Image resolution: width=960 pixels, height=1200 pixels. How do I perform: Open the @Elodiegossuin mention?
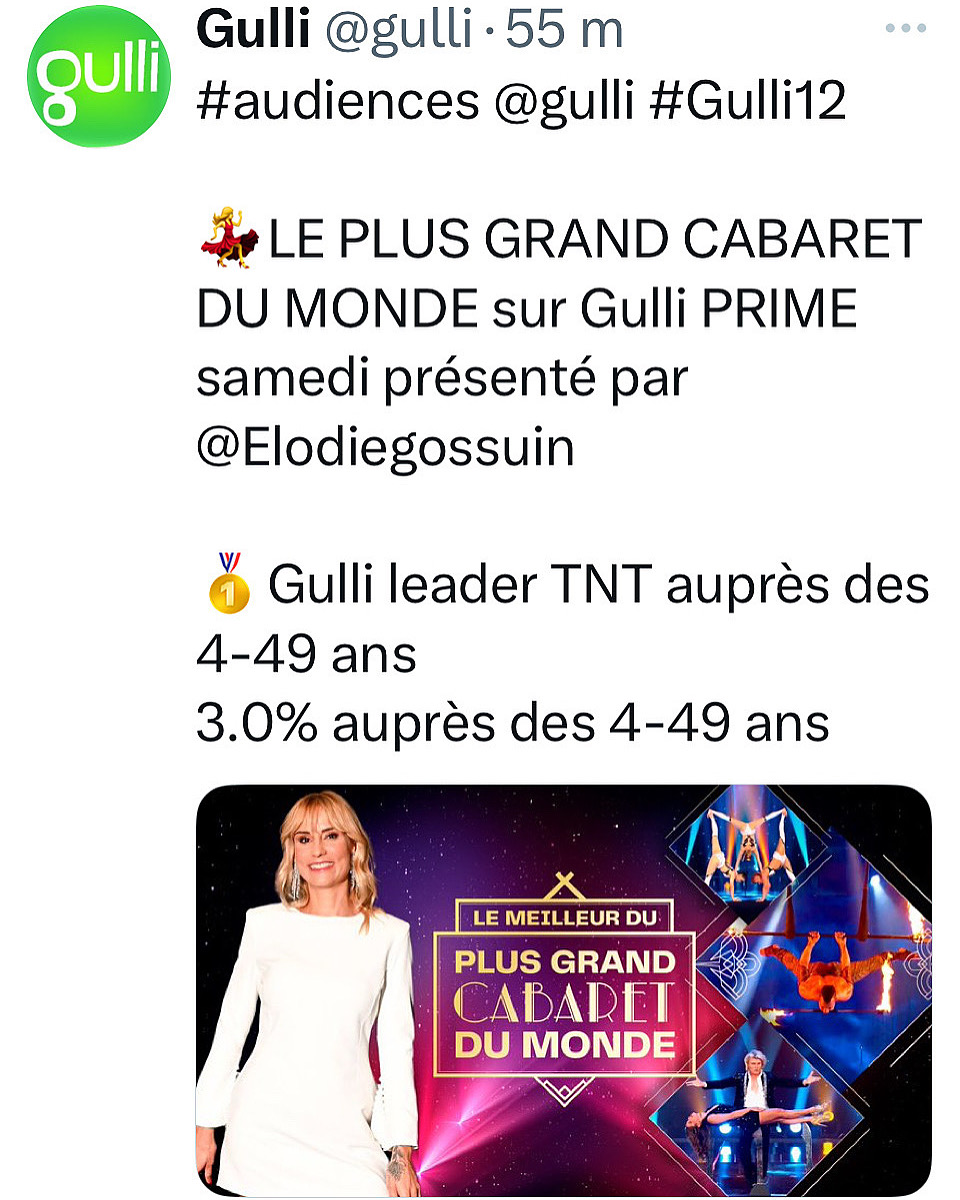(x=386, y=447)
